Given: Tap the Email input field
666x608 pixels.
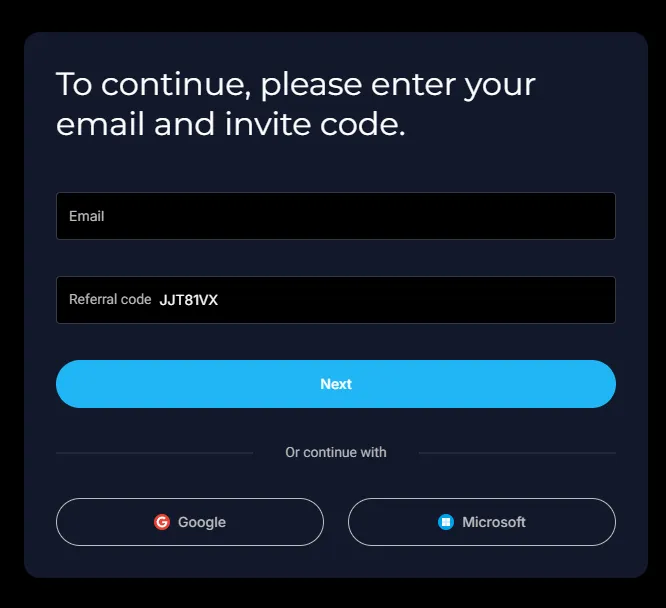Looking at the screenshot, I should coord(335,216).
